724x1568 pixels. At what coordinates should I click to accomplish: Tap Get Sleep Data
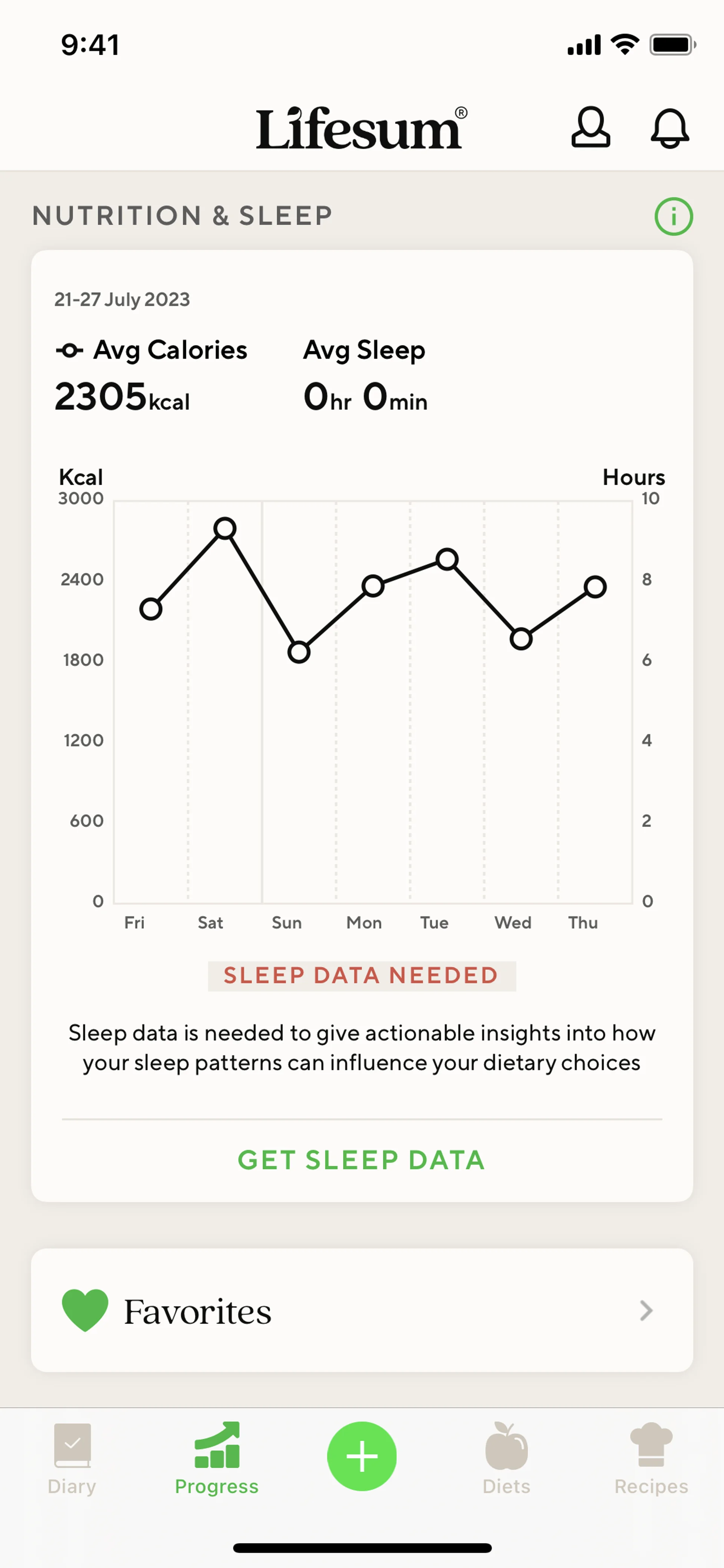(x=361, y=1160)
